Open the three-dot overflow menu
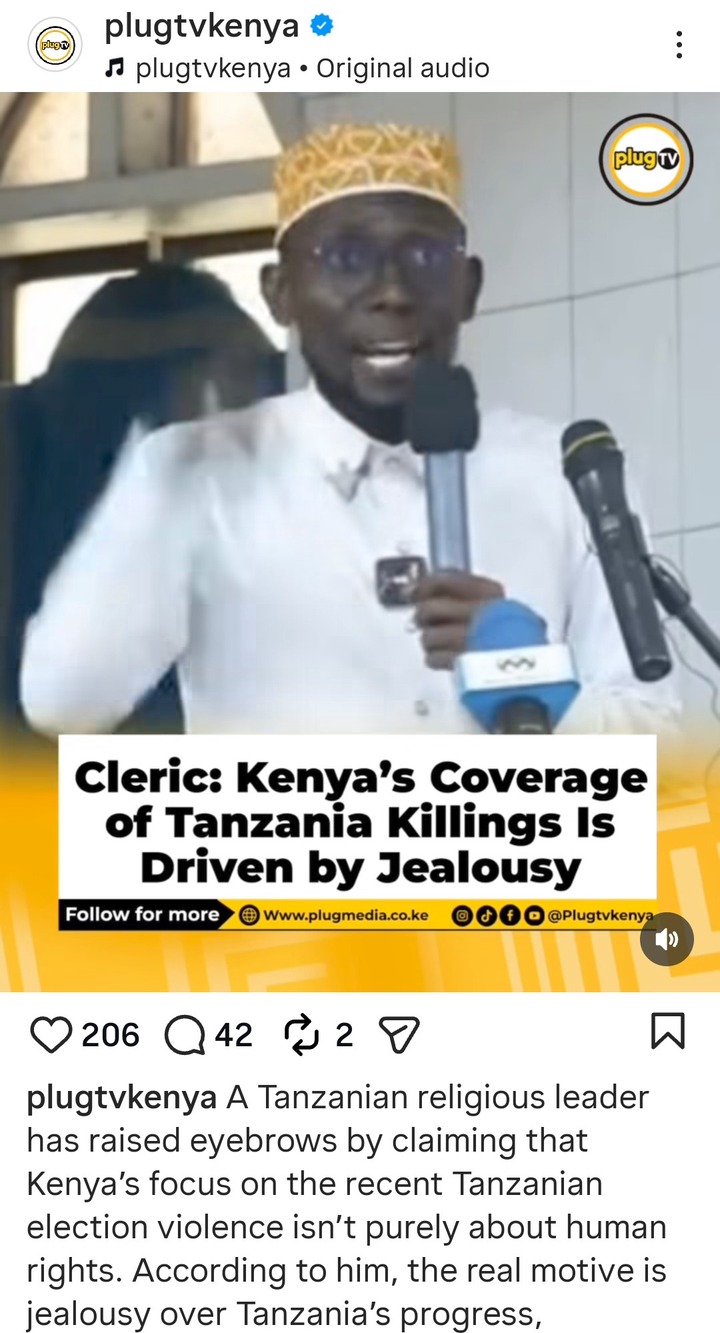The height and width of the screenshot is (1333, 720). pyautogui.click(x=679, y=45)
